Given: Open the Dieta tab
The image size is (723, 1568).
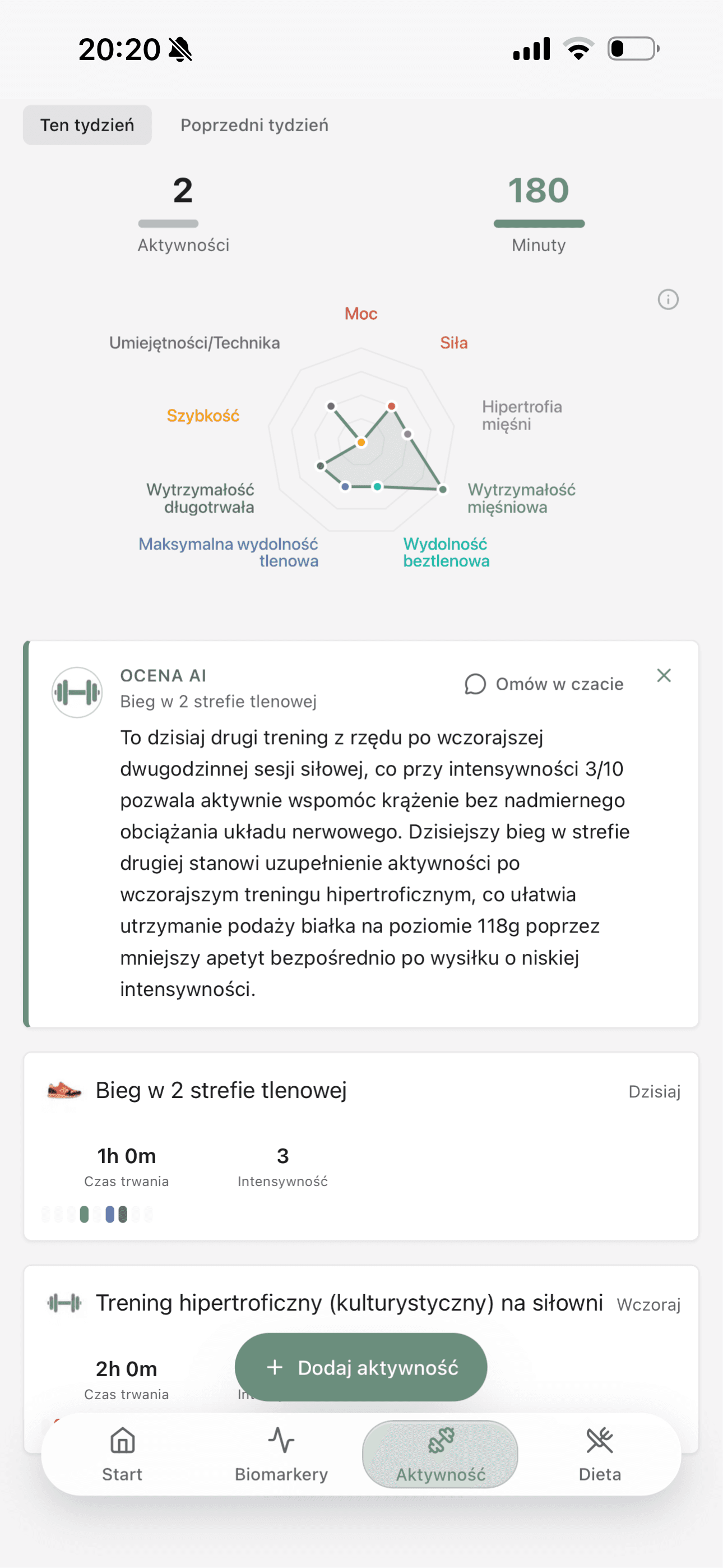Looking at the screenshot, I should click(x=600, y=1454).
